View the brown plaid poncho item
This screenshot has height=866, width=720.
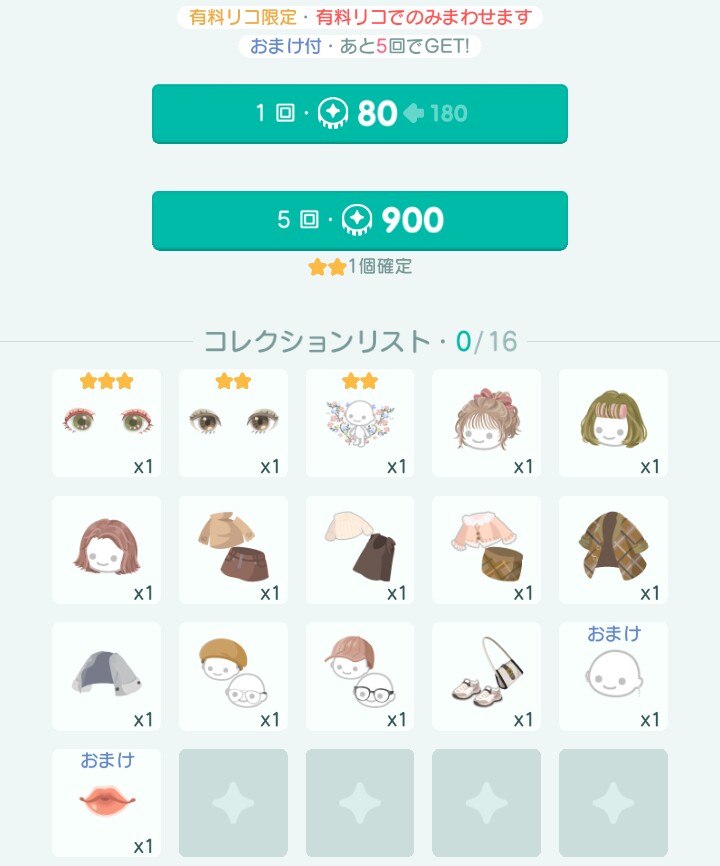[613, 550]
